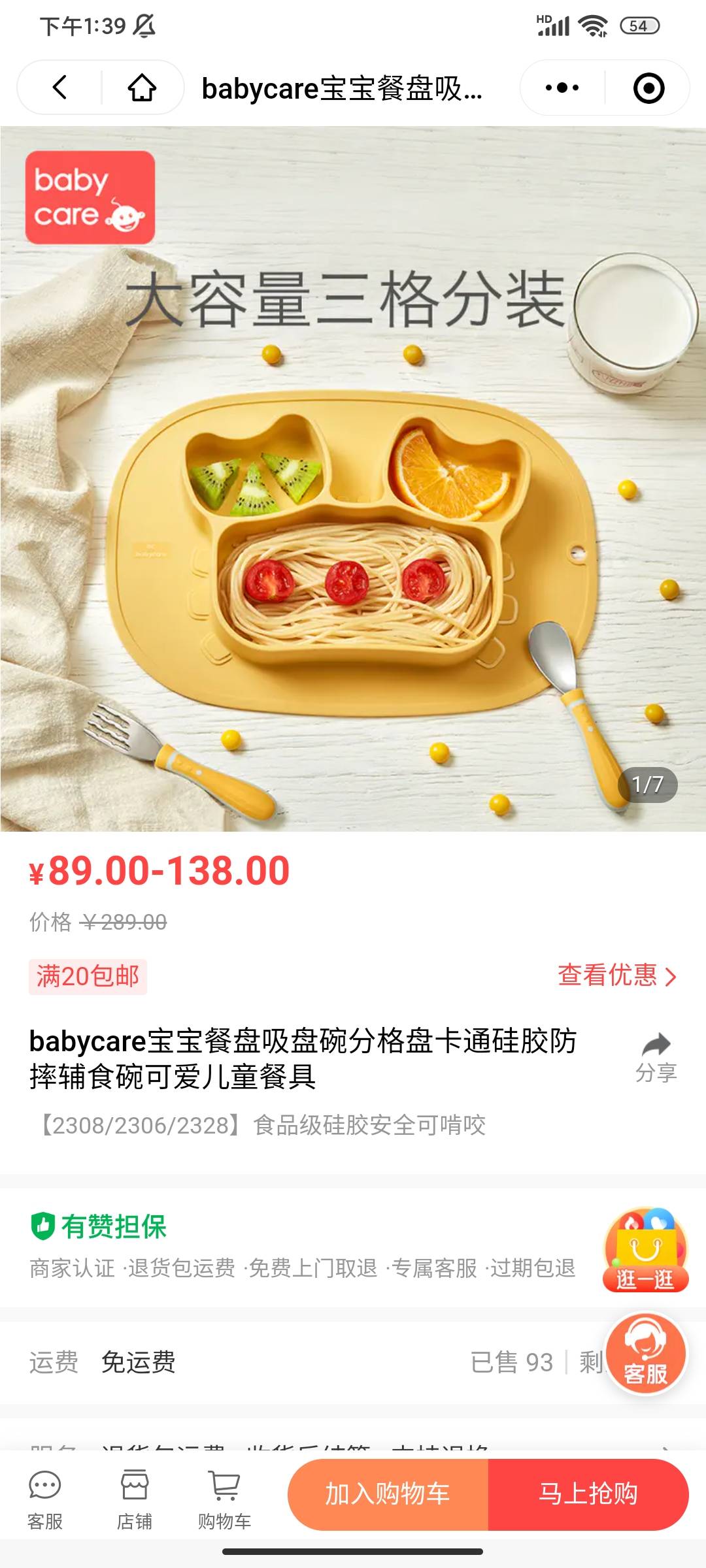Open the product image gallery

coord(353,478)
